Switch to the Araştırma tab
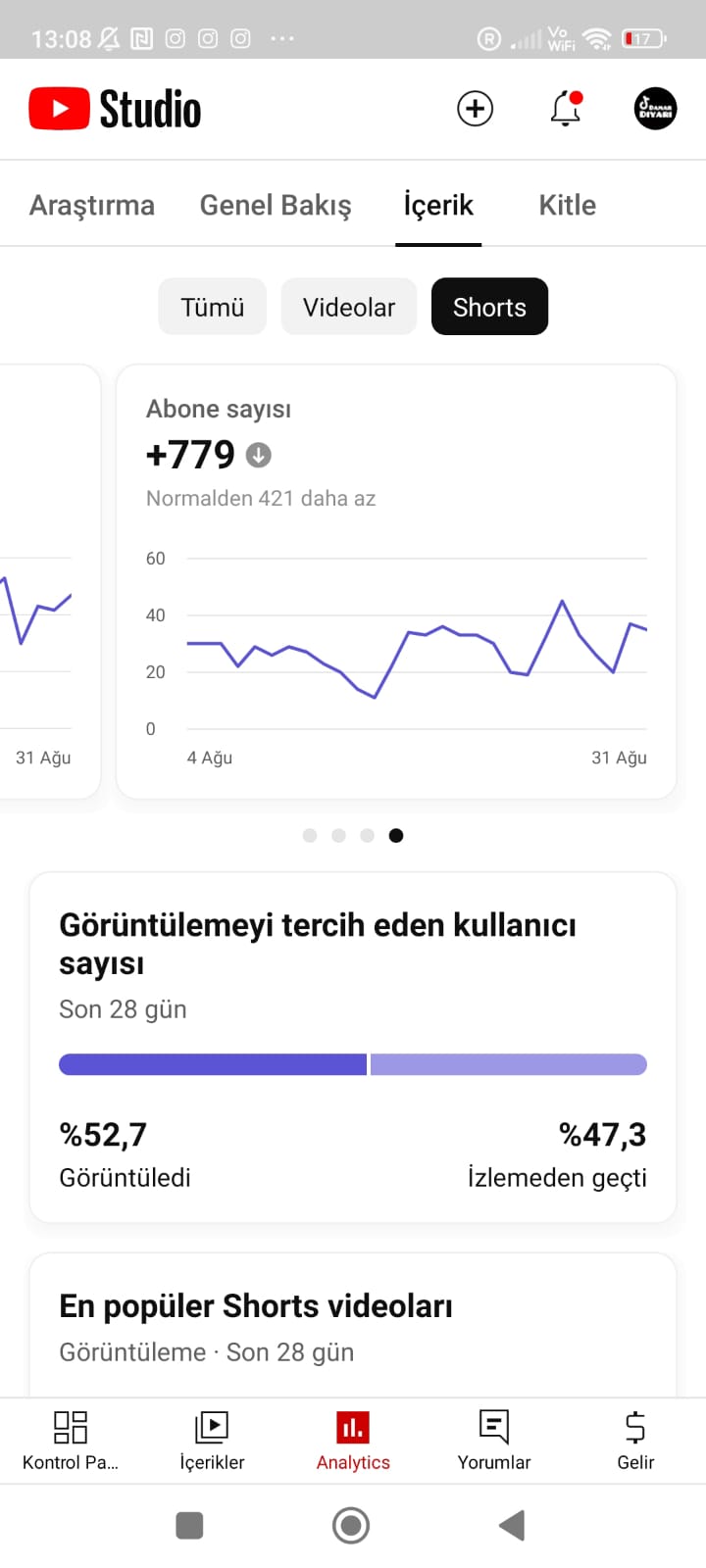The width and height of the screenshot is (706, 1568). point(92,205)
